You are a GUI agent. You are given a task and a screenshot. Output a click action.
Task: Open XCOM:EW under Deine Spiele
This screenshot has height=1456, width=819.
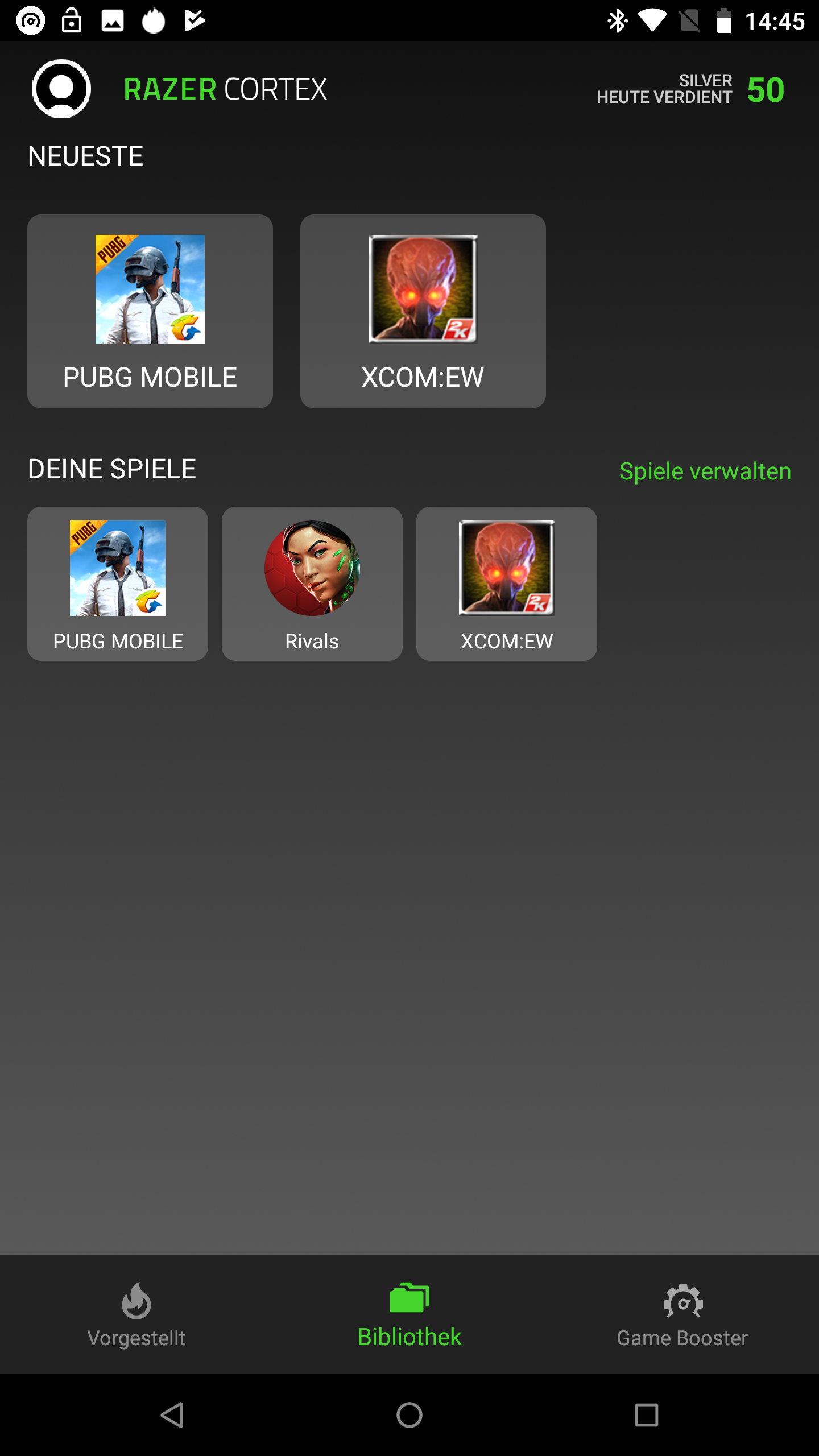click(x=506, y=584)
